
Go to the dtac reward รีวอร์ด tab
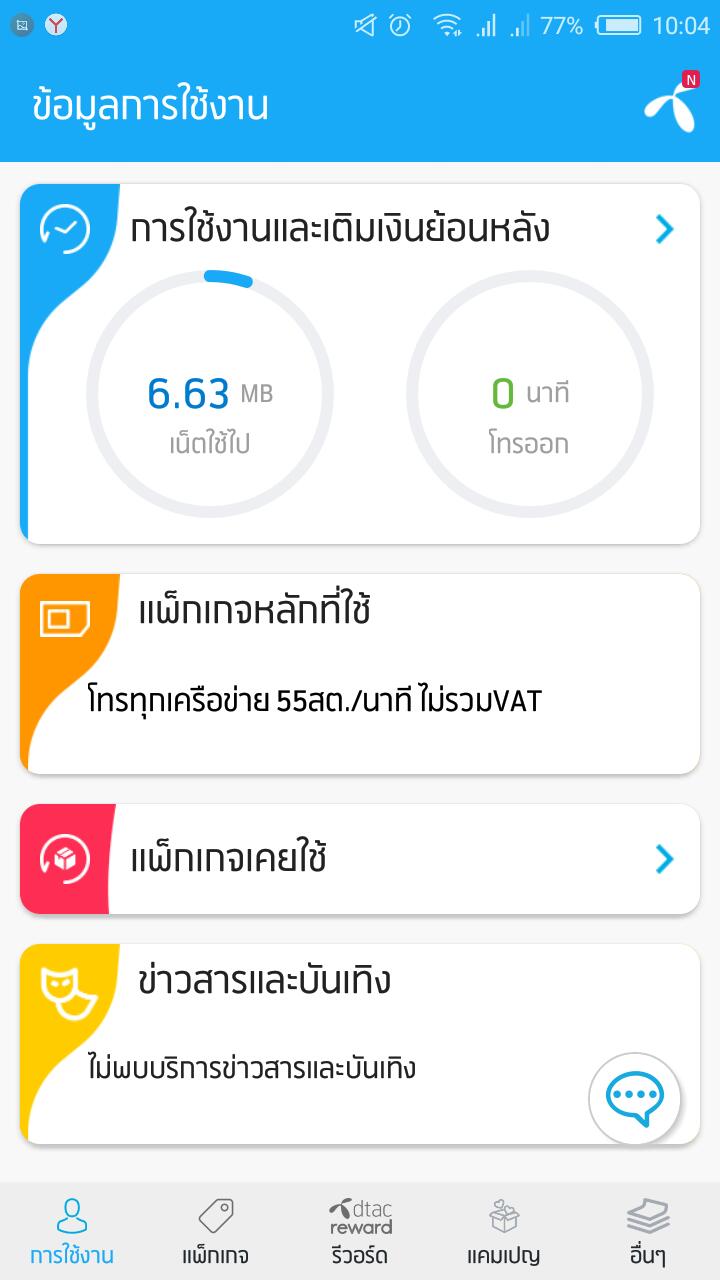360,1232
